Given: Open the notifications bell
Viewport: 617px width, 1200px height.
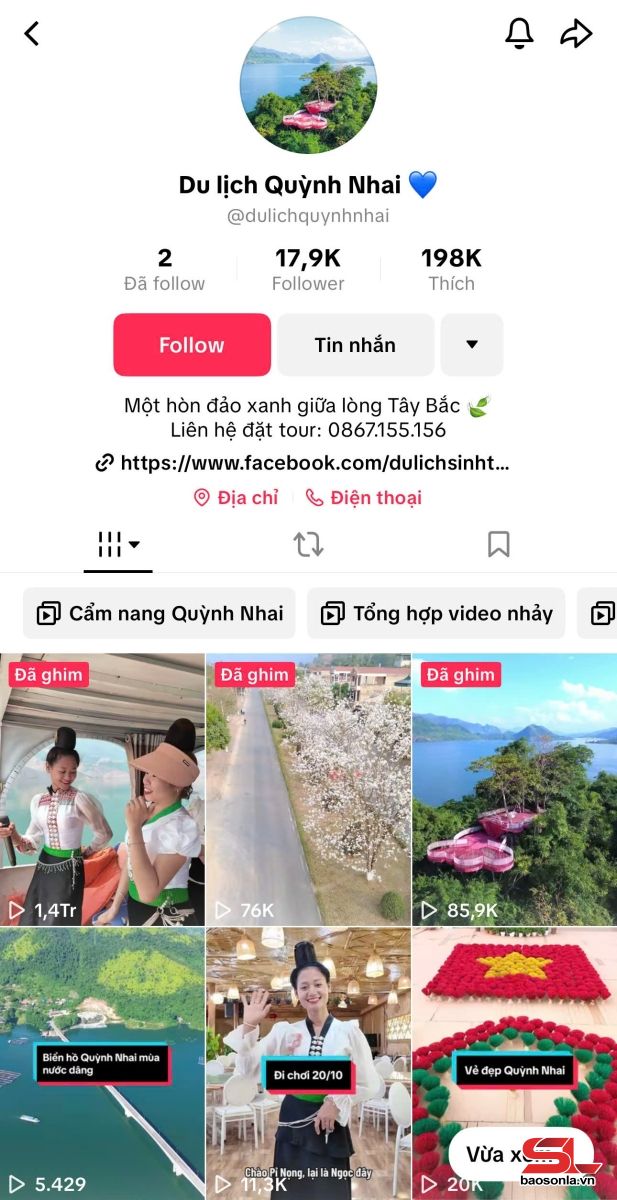Looking at the screenshot, I should (519, 33).
